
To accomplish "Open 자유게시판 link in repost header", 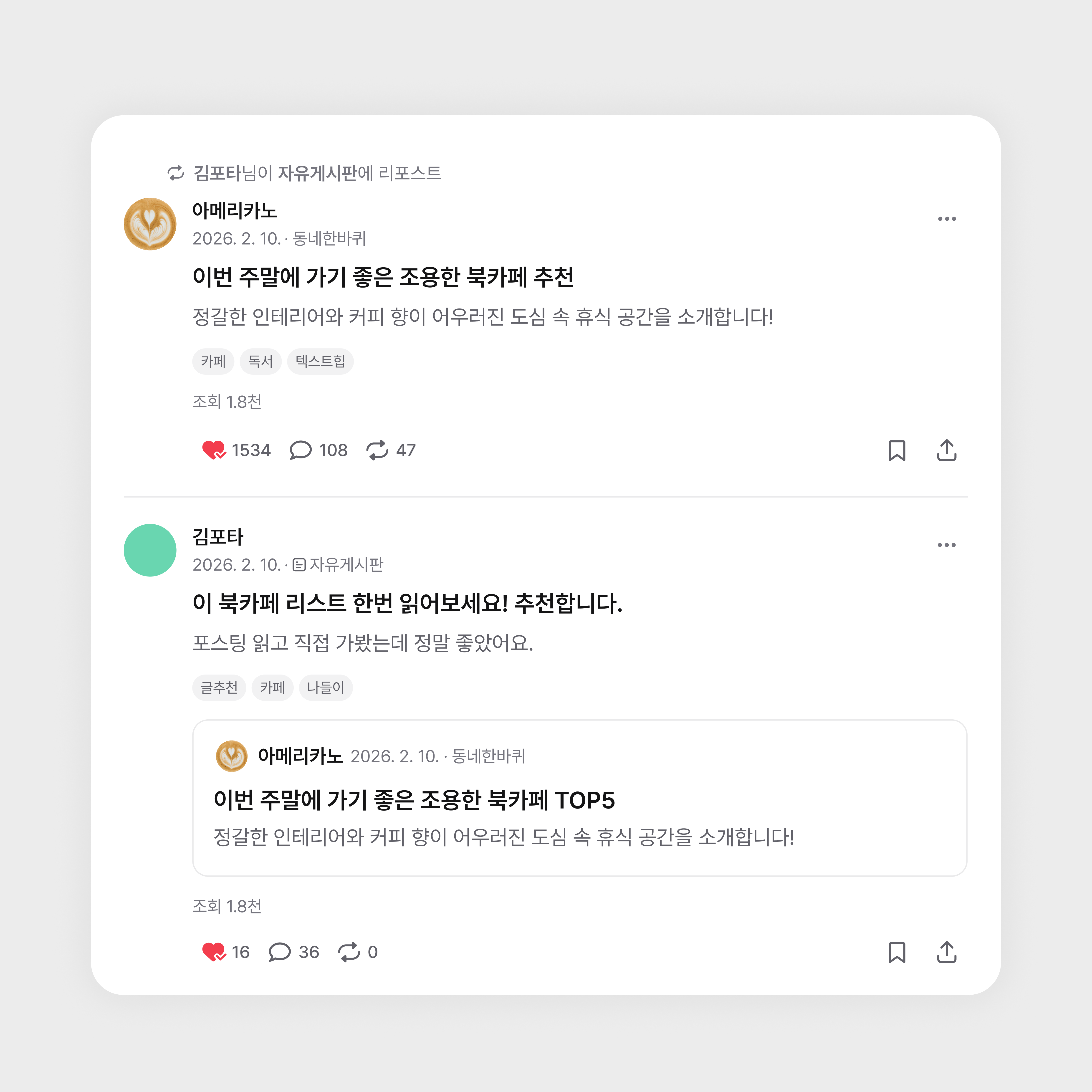I will (317, 173).
